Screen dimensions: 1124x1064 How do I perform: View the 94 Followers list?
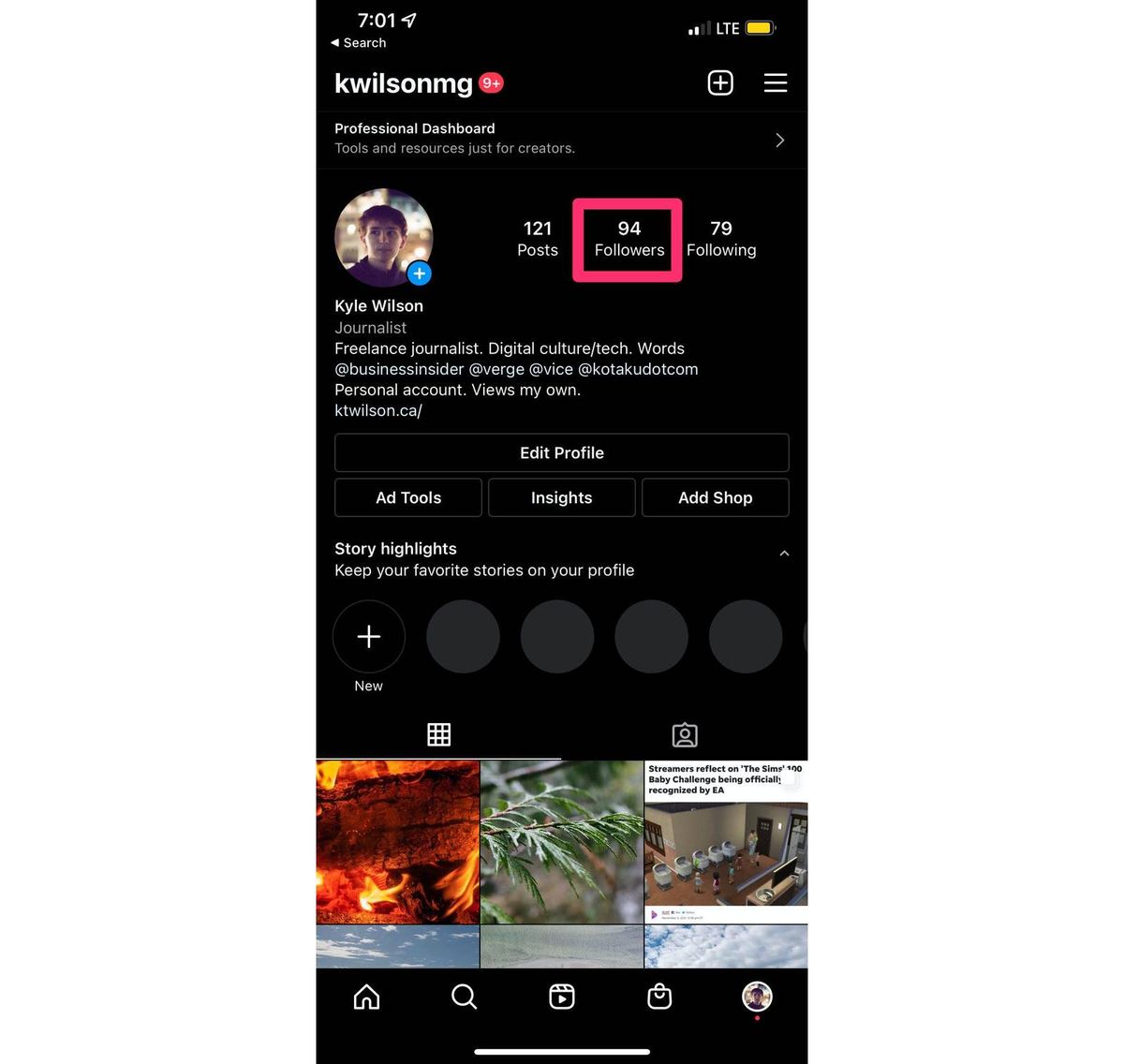629,239
